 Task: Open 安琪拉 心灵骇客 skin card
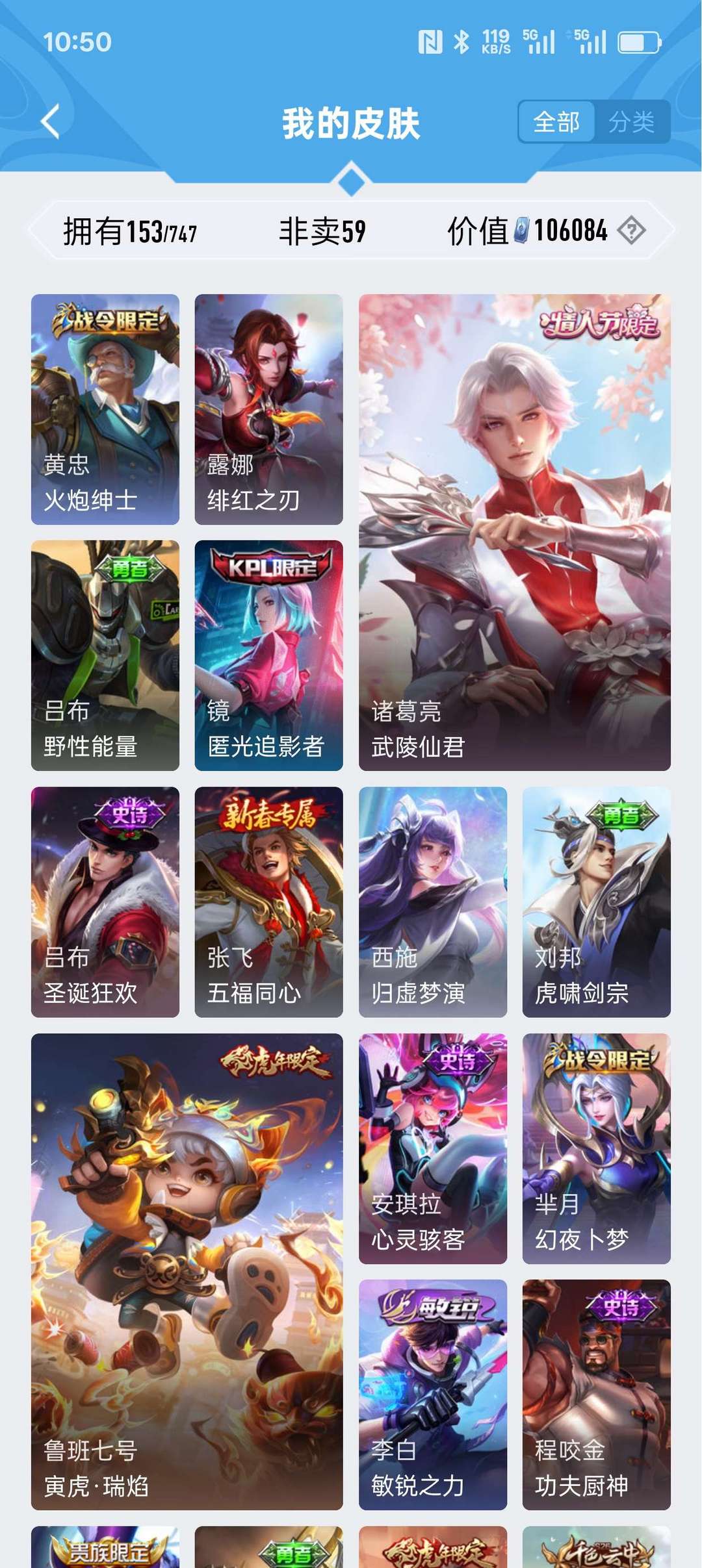432,1148
